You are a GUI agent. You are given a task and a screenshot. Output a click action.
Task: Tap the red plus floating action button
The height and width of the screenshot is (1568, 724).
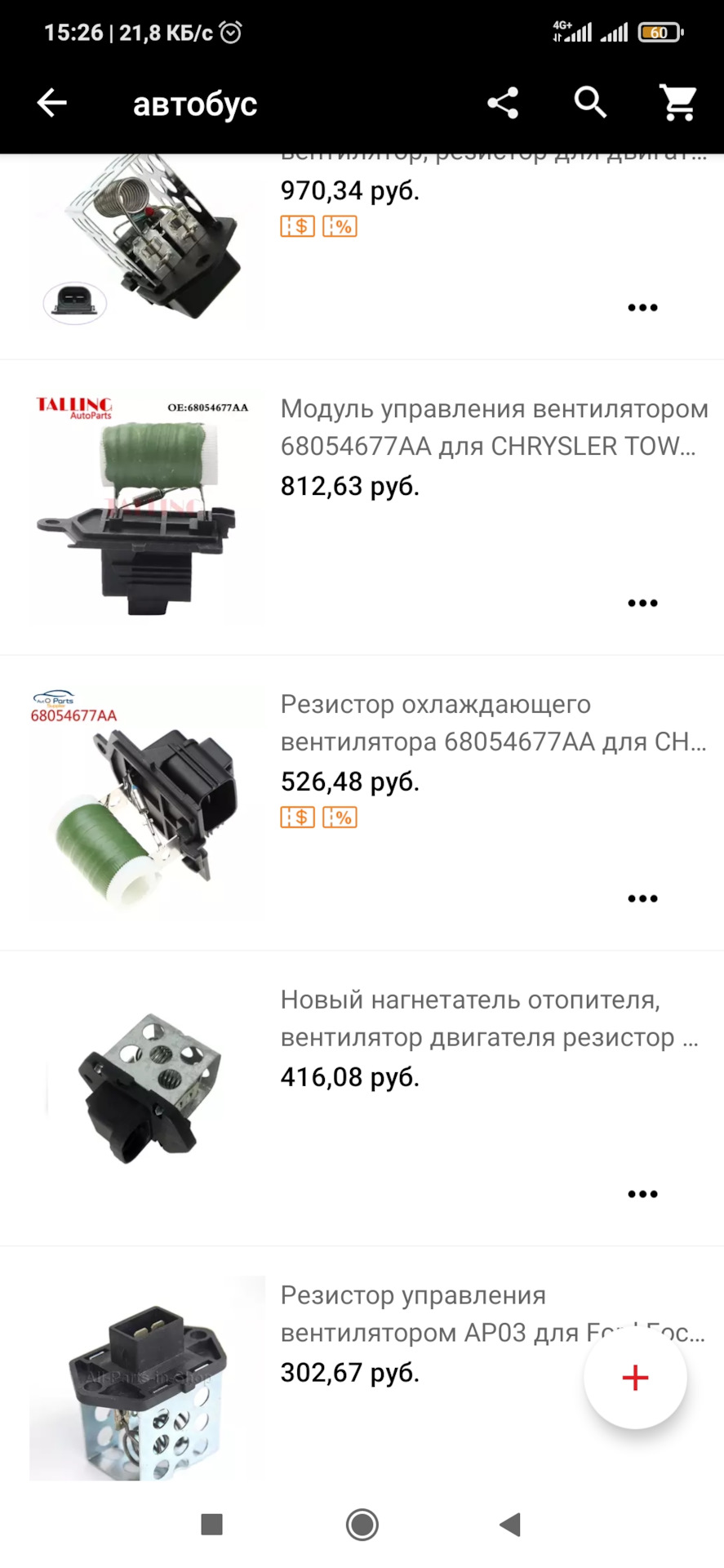(x=635, y=1378)
